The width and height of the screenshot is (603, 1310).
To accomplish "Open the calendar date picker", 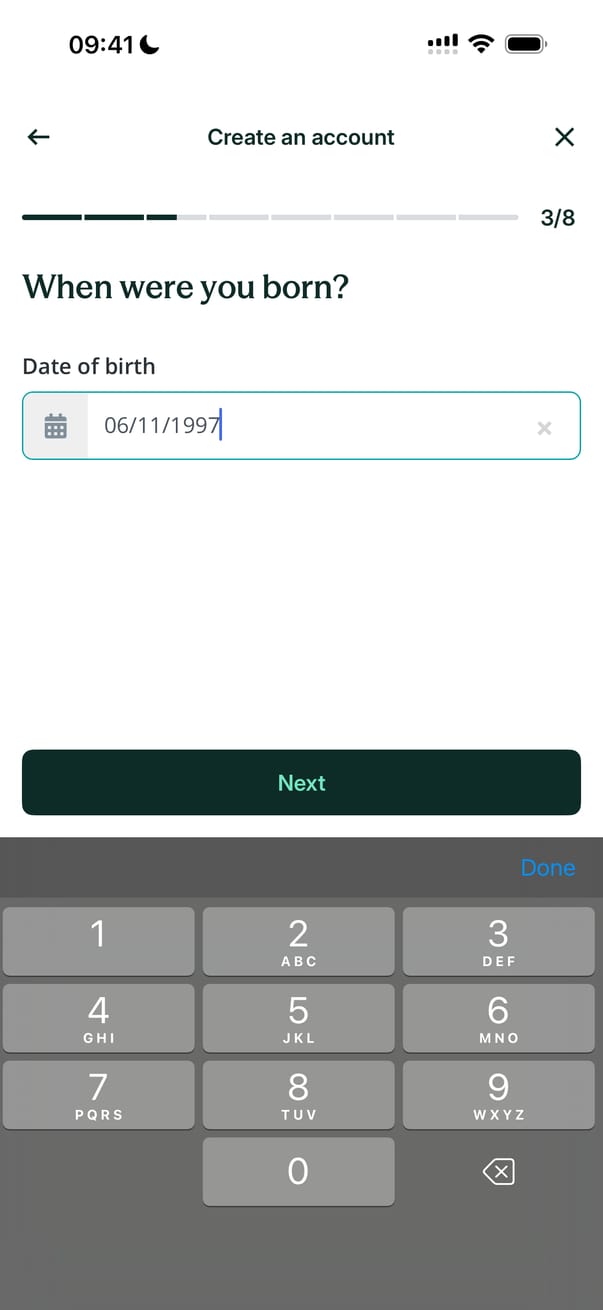I will point(56,427).
